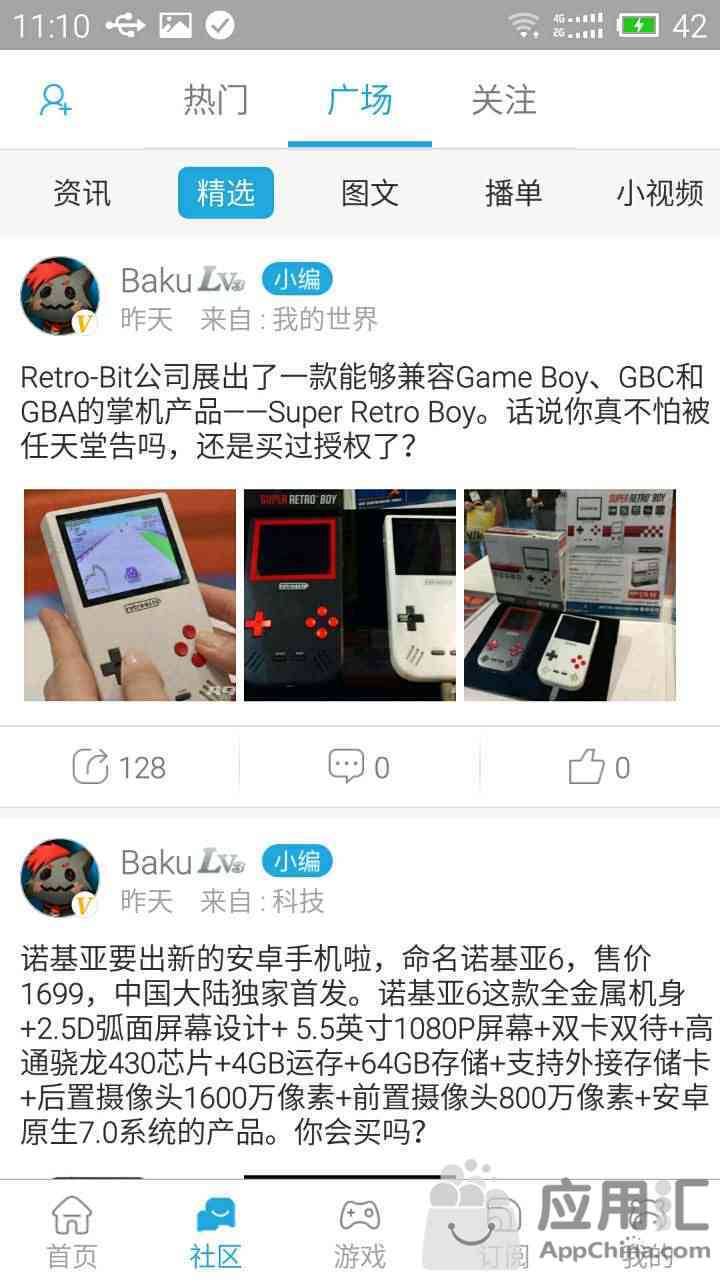Open Baku's avatar on the 我的世界 post
Image resolution: width=720 pixels, height=1280 pixels.
pyautogui.click(x=60, y=297)
